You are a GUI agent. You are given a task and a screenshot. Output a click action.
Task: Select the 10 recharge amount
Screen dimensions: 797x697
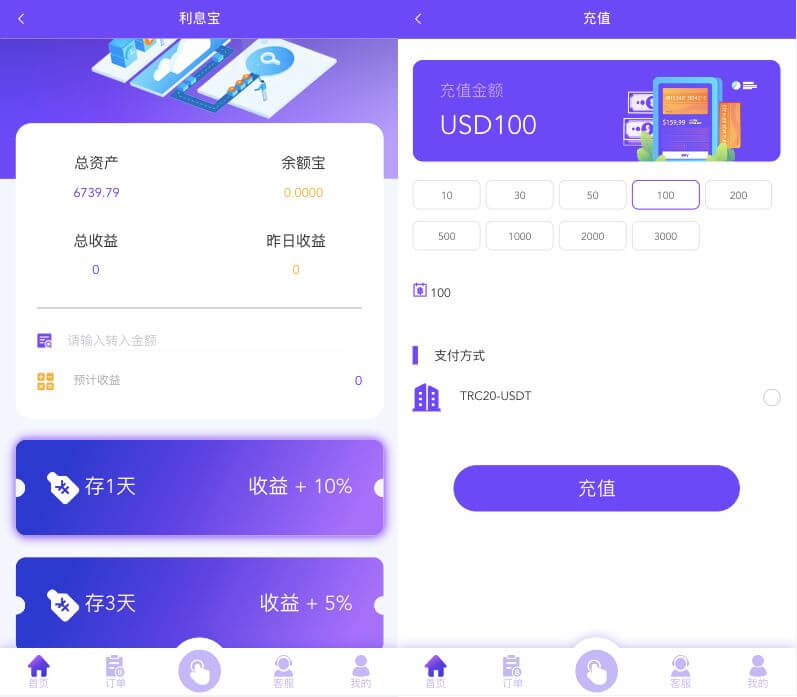pos(446,195)
